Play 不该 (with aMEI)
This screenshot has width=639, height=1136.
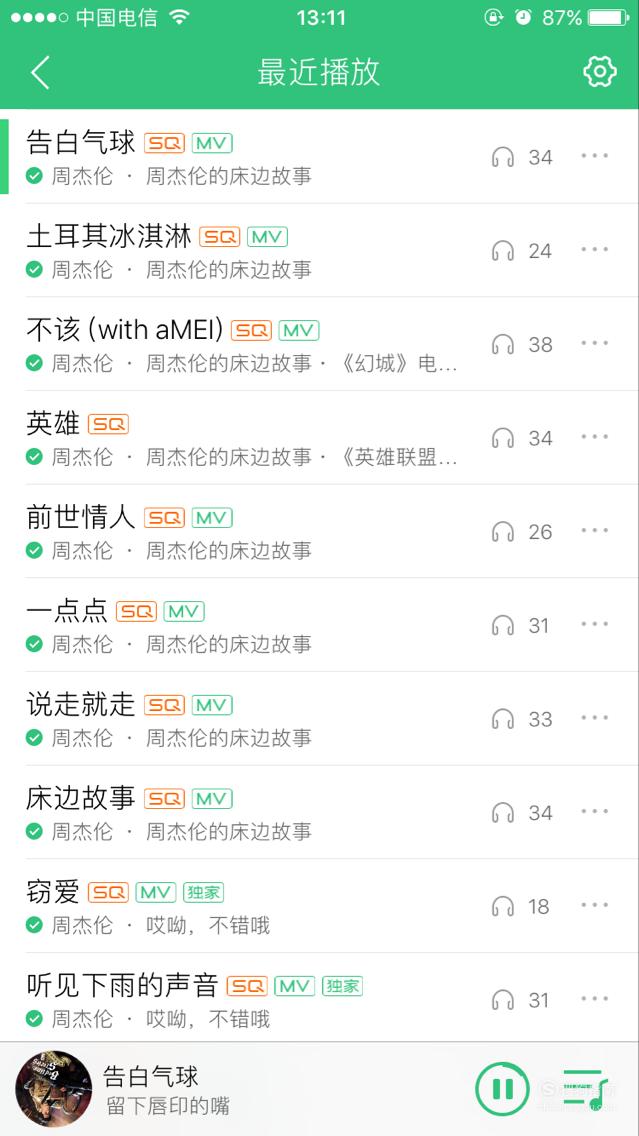coord(320,344)
